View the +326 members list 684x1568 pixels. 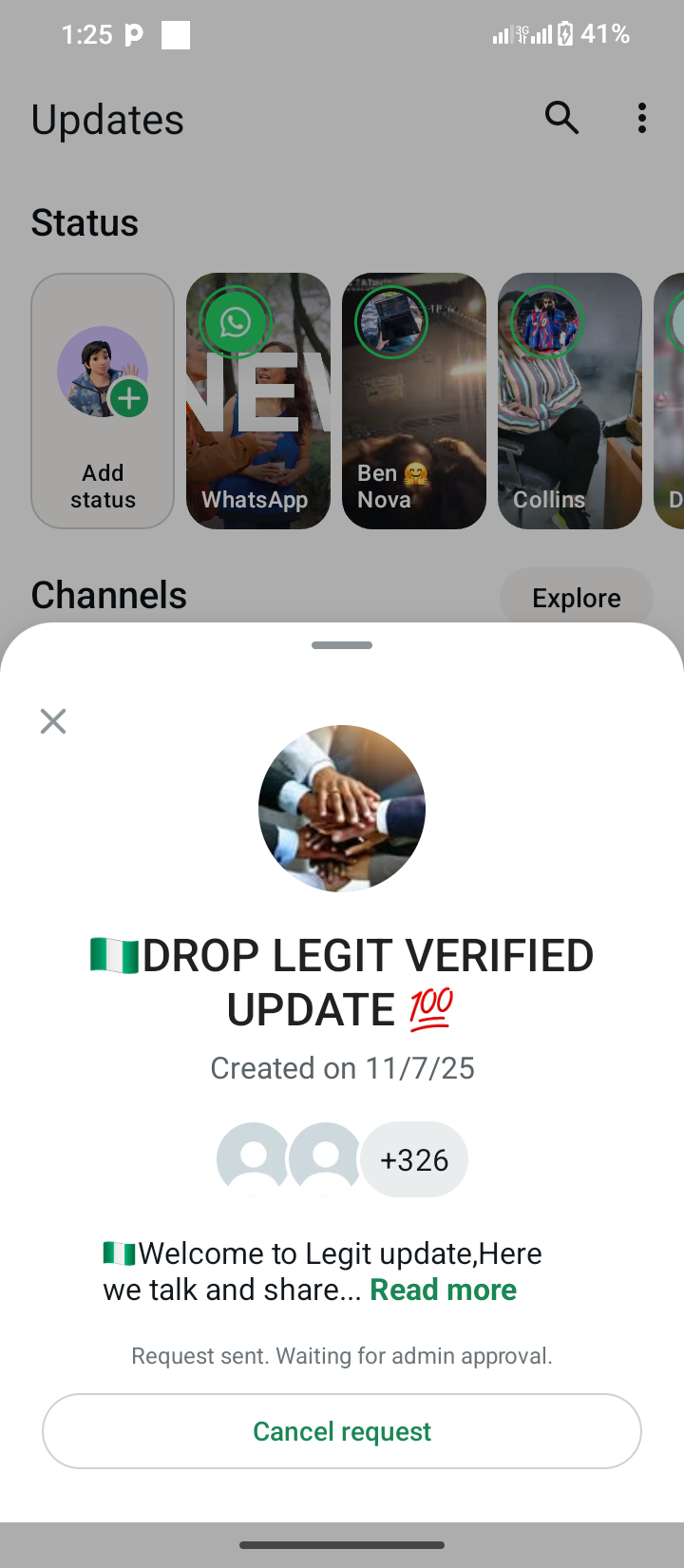[414, 1159]
